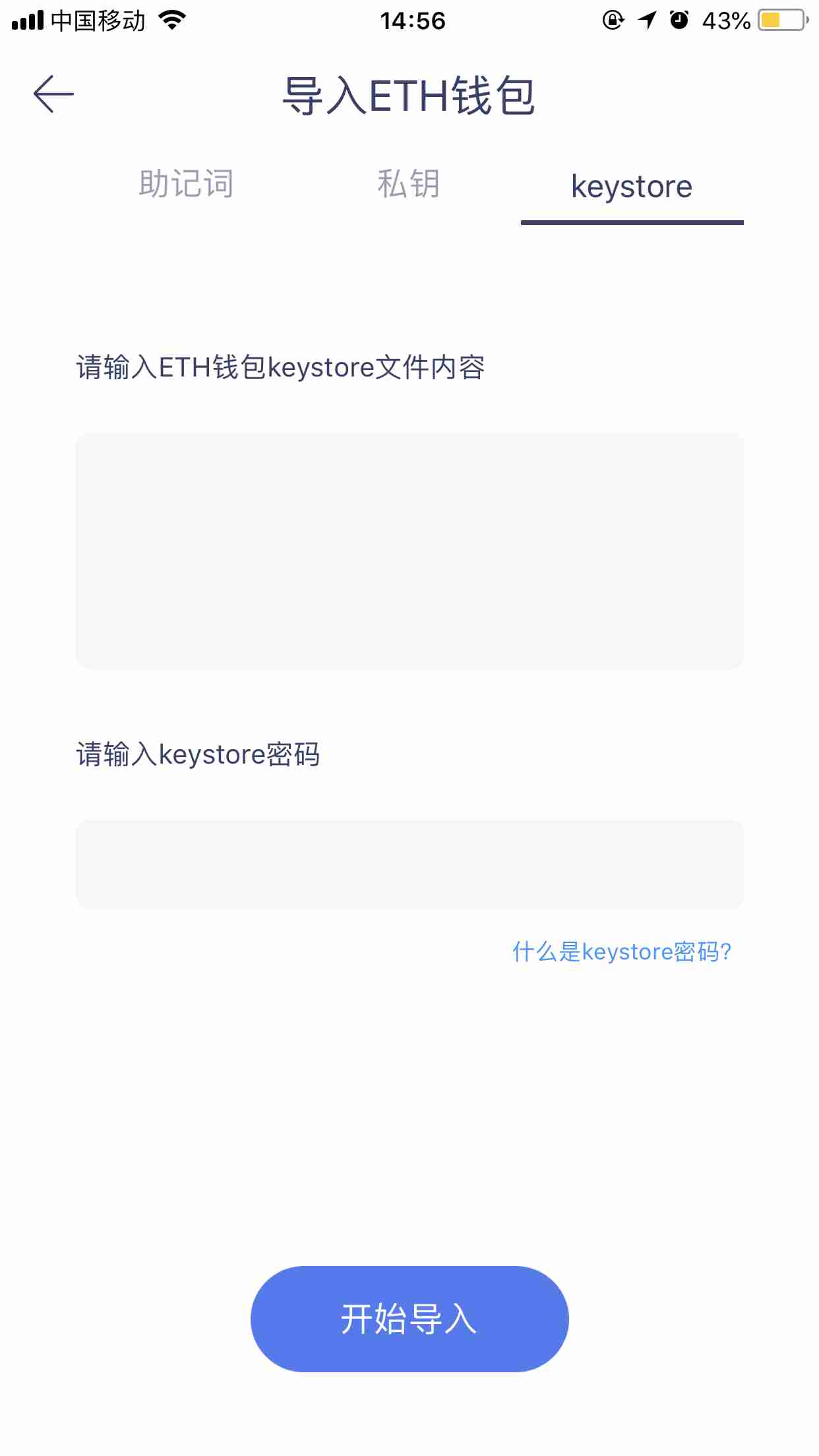Image resolution: width=819 pixels, height=1456 pixels.
Task: Switch to the 私钥 tab
Action: tap(409, 184)
